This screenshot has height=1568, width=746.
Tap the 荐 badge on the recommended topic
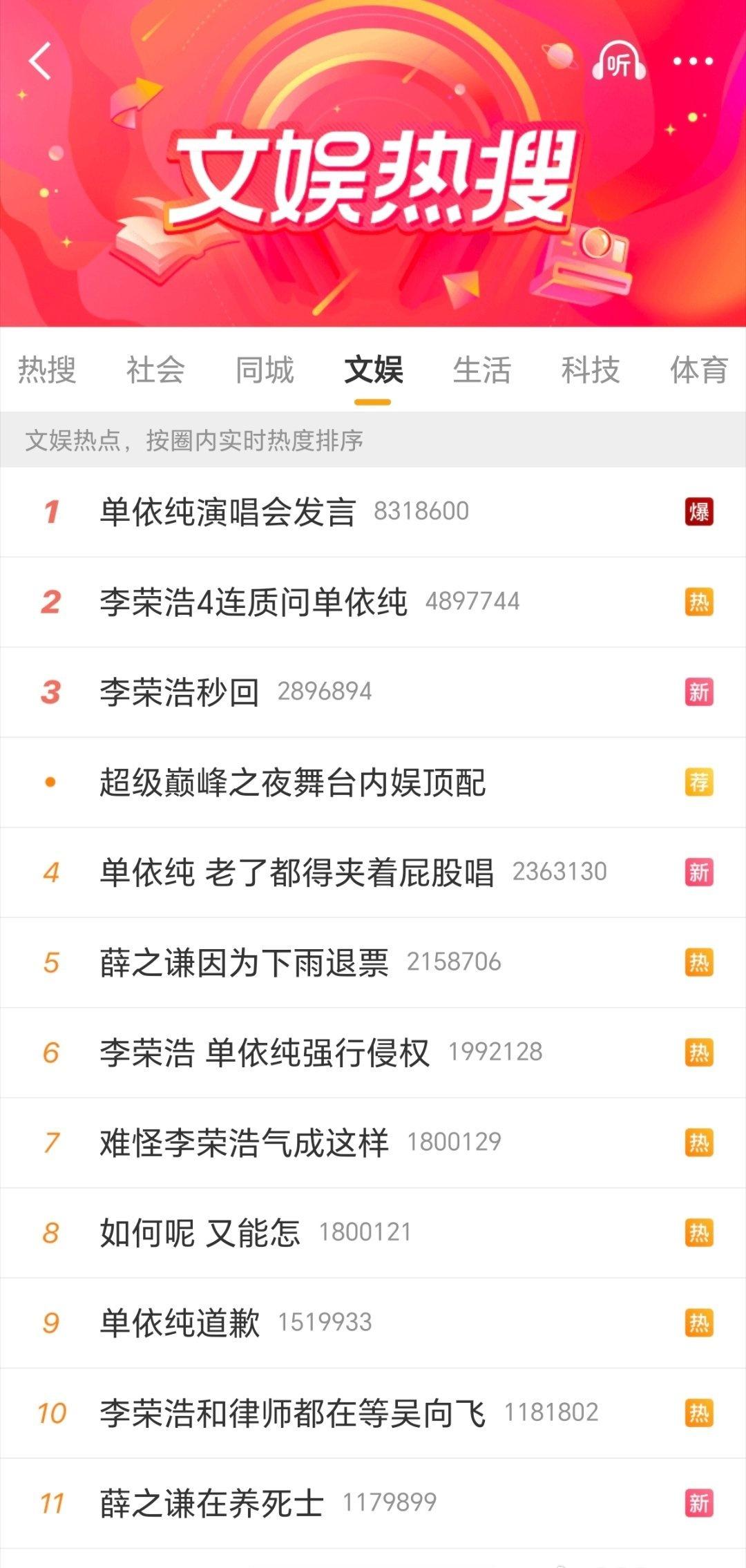coord(699,782)
